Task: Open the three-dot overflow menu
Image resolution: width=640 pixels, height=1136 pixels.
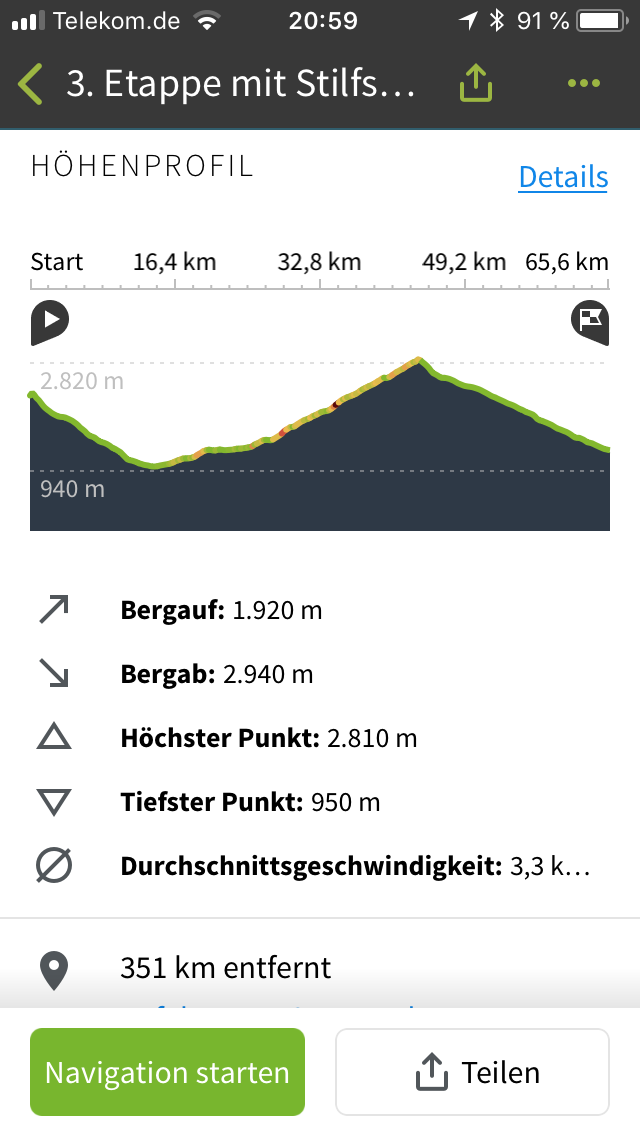Action: coord(584,83)
